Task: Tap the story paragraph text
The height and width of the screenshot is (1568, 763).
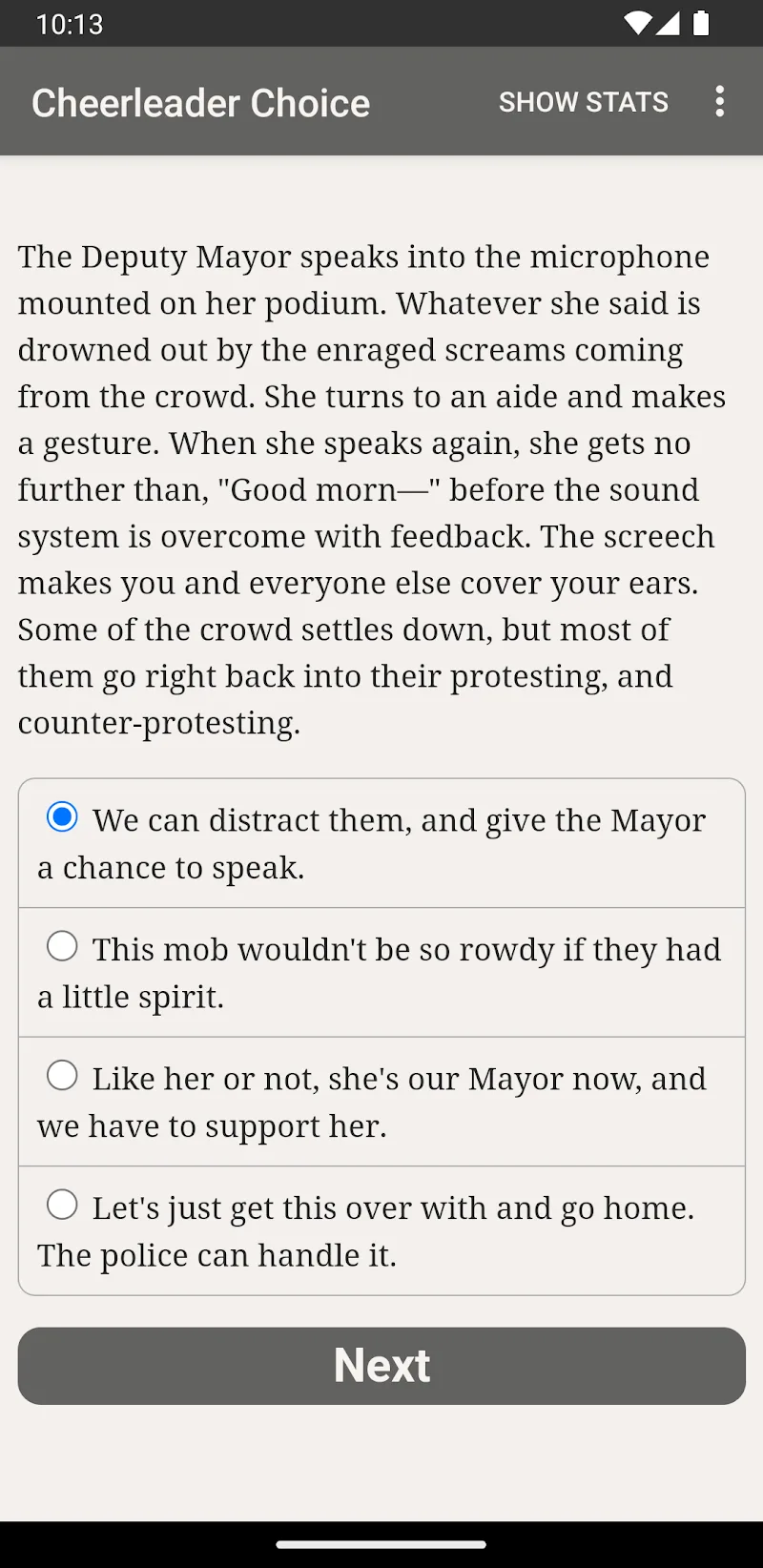Action: pos(372,486)
